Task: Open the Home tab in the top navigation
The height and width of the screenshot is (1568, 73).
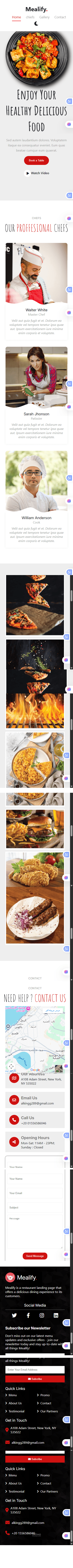Action: (x=16, y=17)
